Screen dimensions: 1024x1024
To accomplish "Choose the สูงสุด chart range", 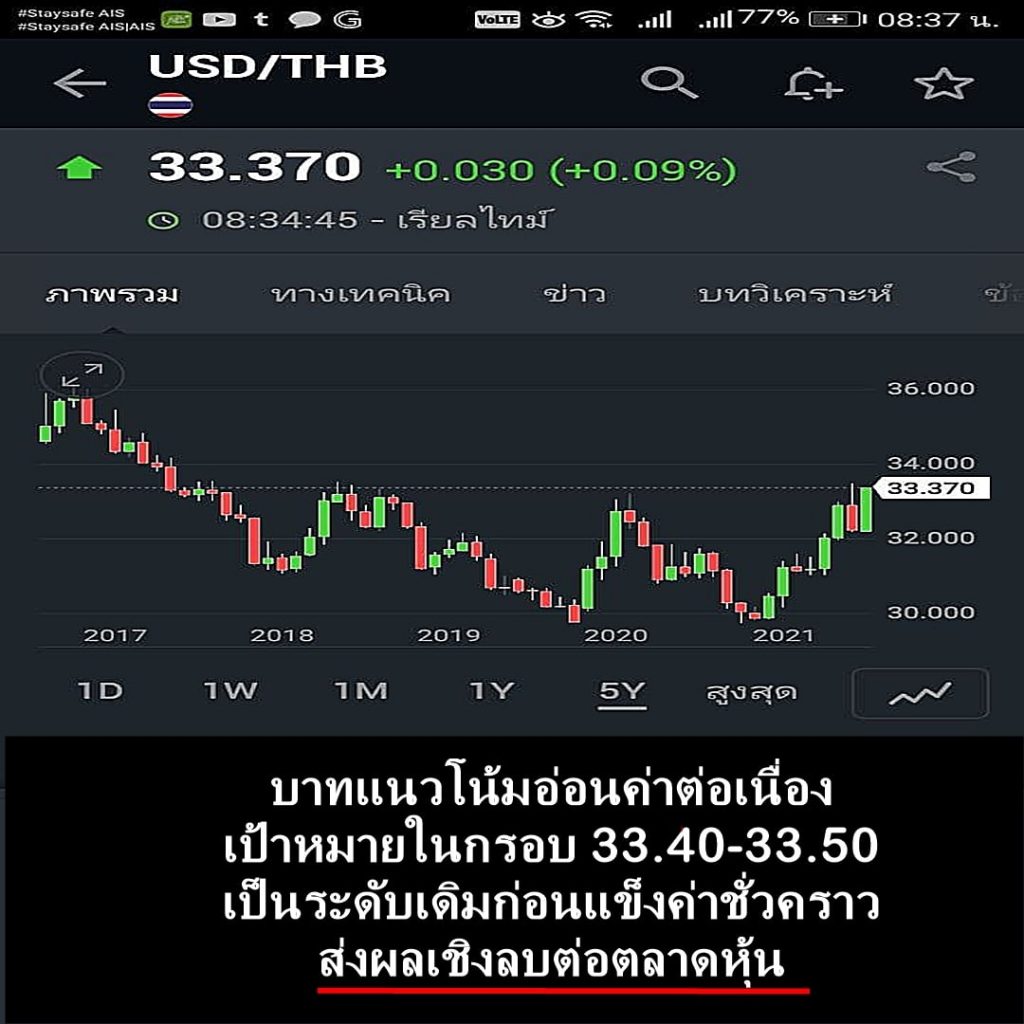I will click(x=751, y=692).
